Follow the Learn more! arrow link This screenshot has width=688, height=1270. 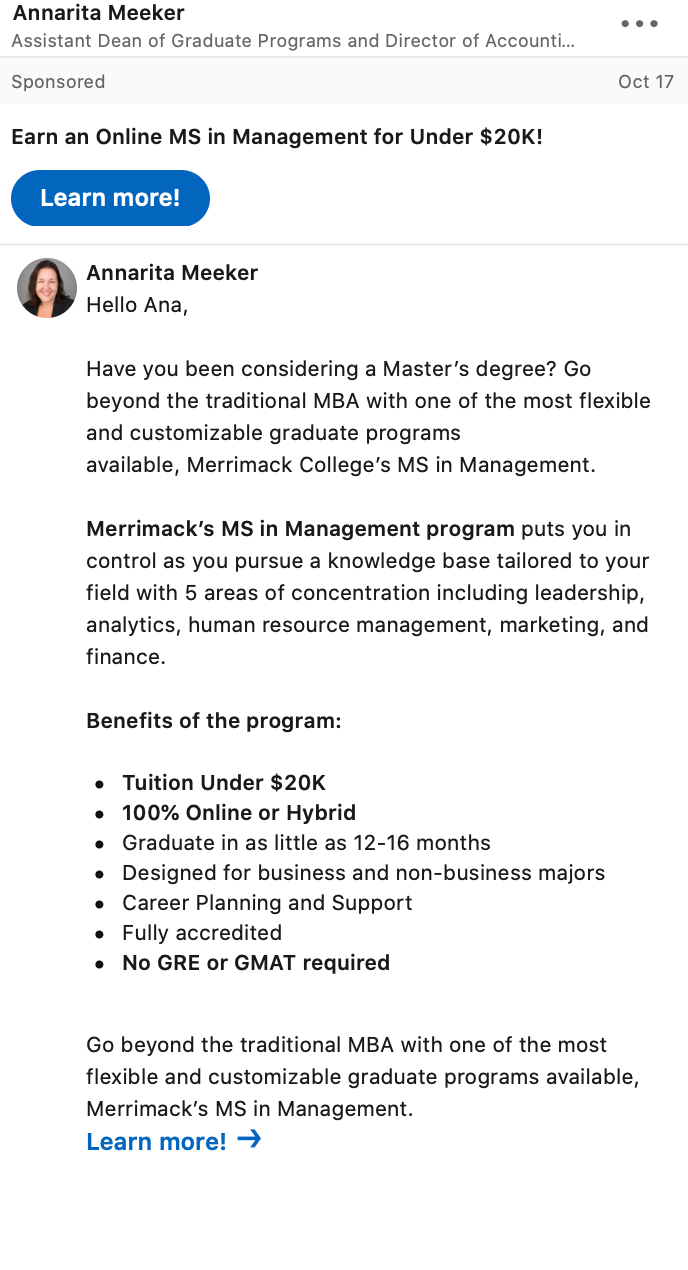pos(173,1141)
